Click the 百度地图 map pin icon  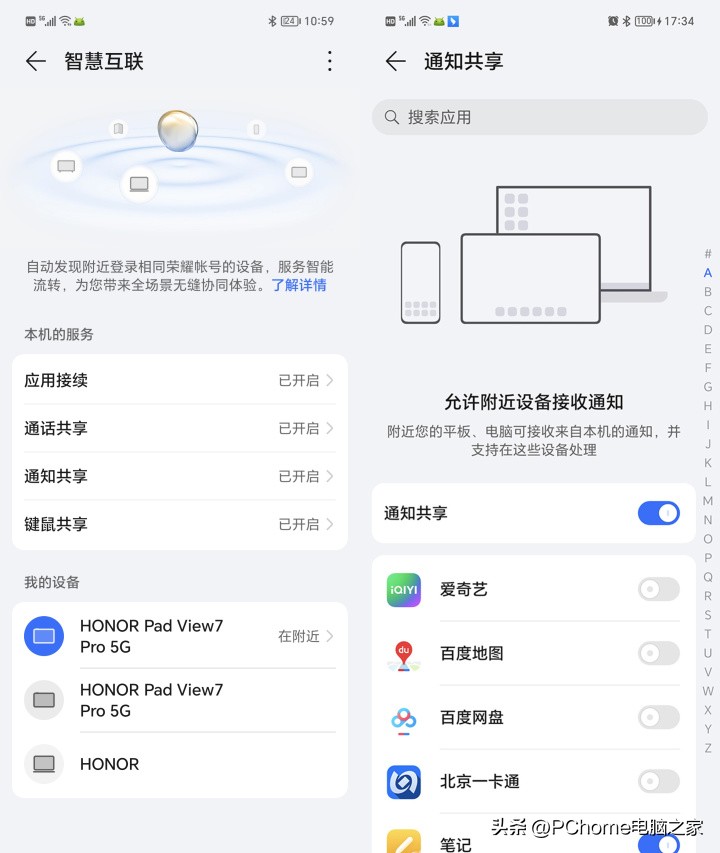point(403,653)
